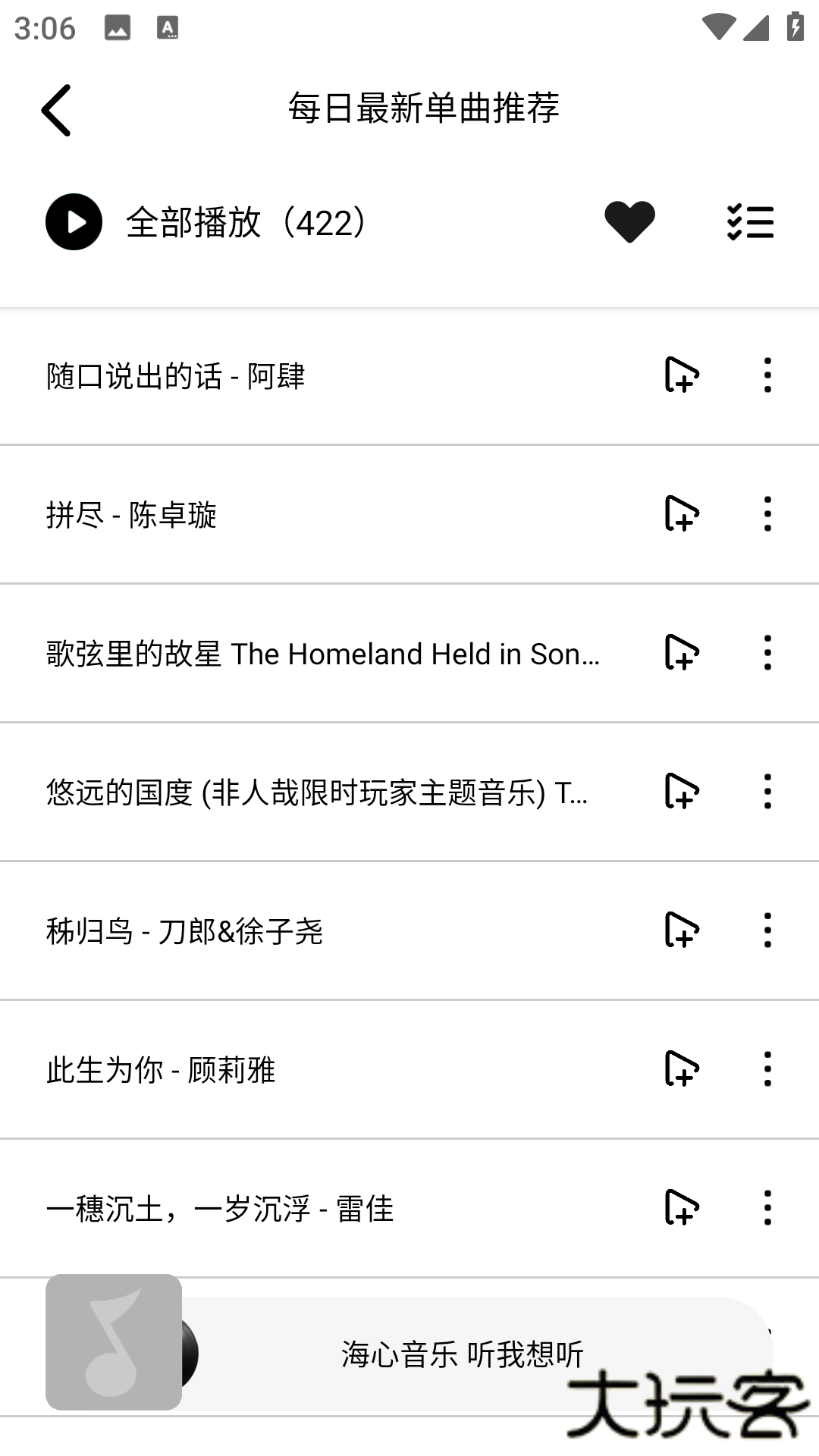
Task: Toggle the heart to favorite this playlist
Action: [x=629, y=222]
